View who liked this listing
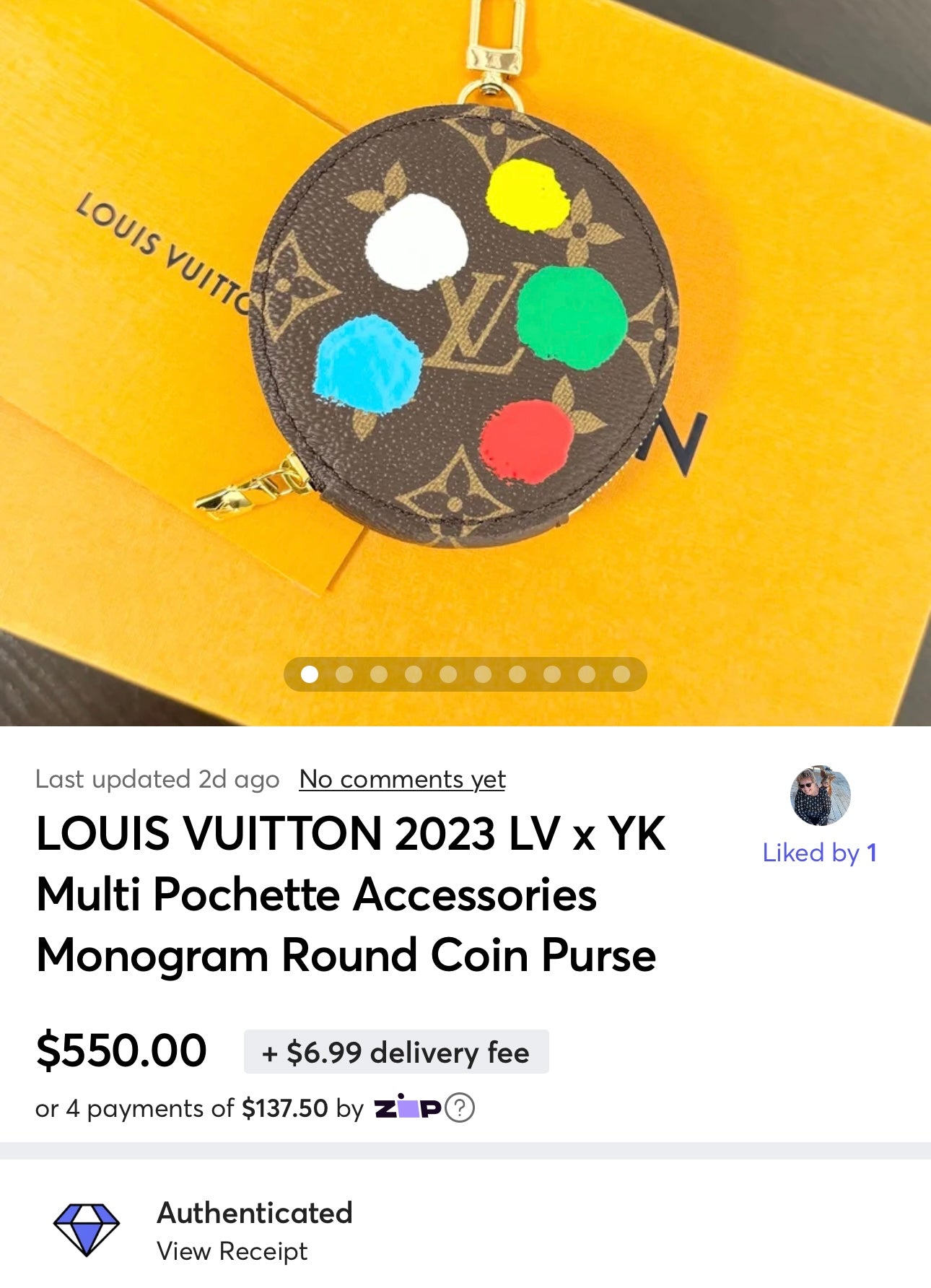Viewport: 931px width, 1288px height. [819, 853]
